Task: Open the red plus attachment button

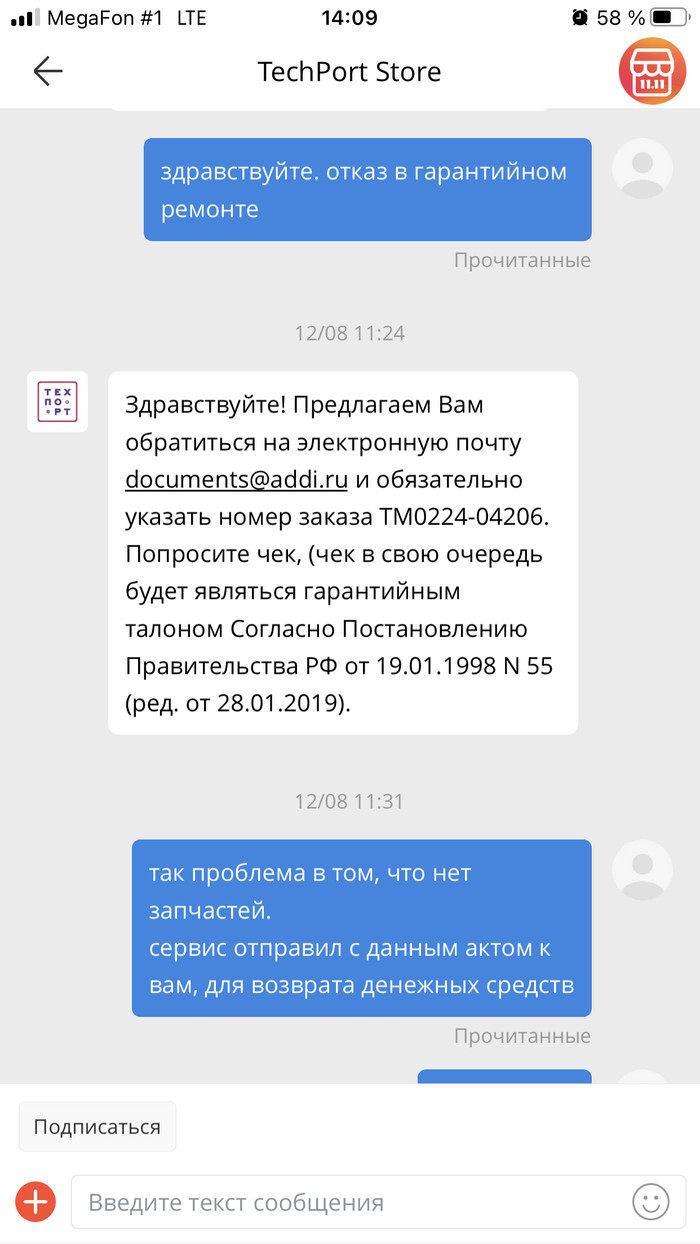Action: (x=35, y=1201)
